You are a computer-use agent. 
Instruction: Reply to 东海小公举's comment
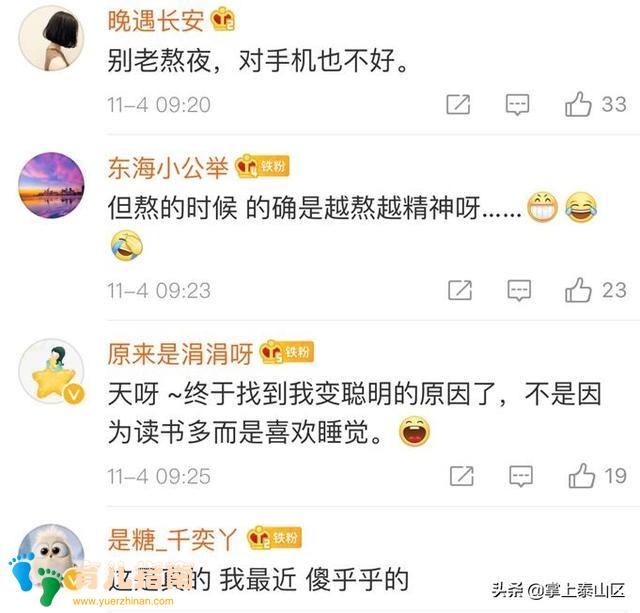(x=517, y=290)
